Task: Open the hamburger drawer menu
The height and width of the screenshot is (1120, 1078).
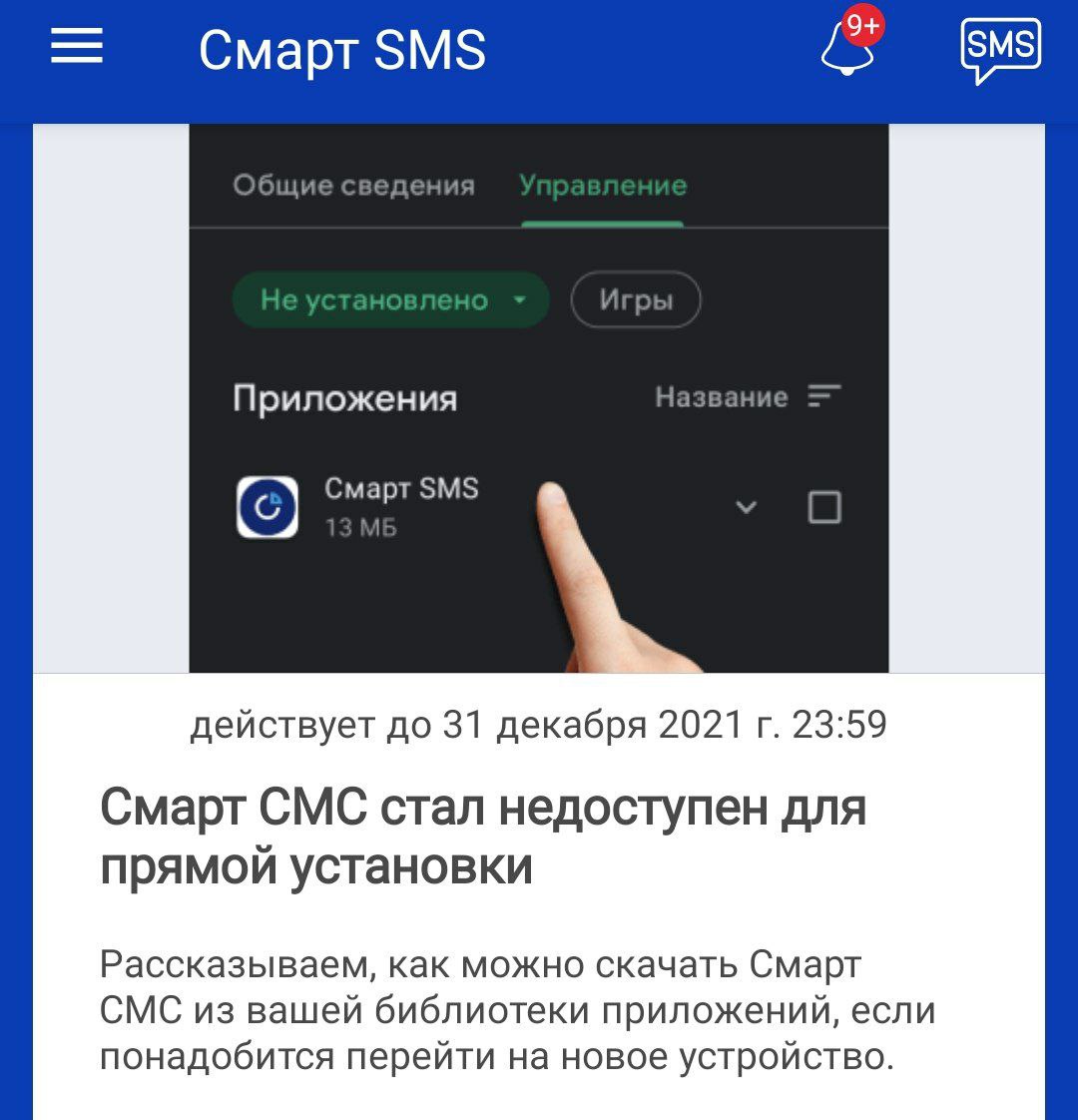Action: click(x=77, y=47)
